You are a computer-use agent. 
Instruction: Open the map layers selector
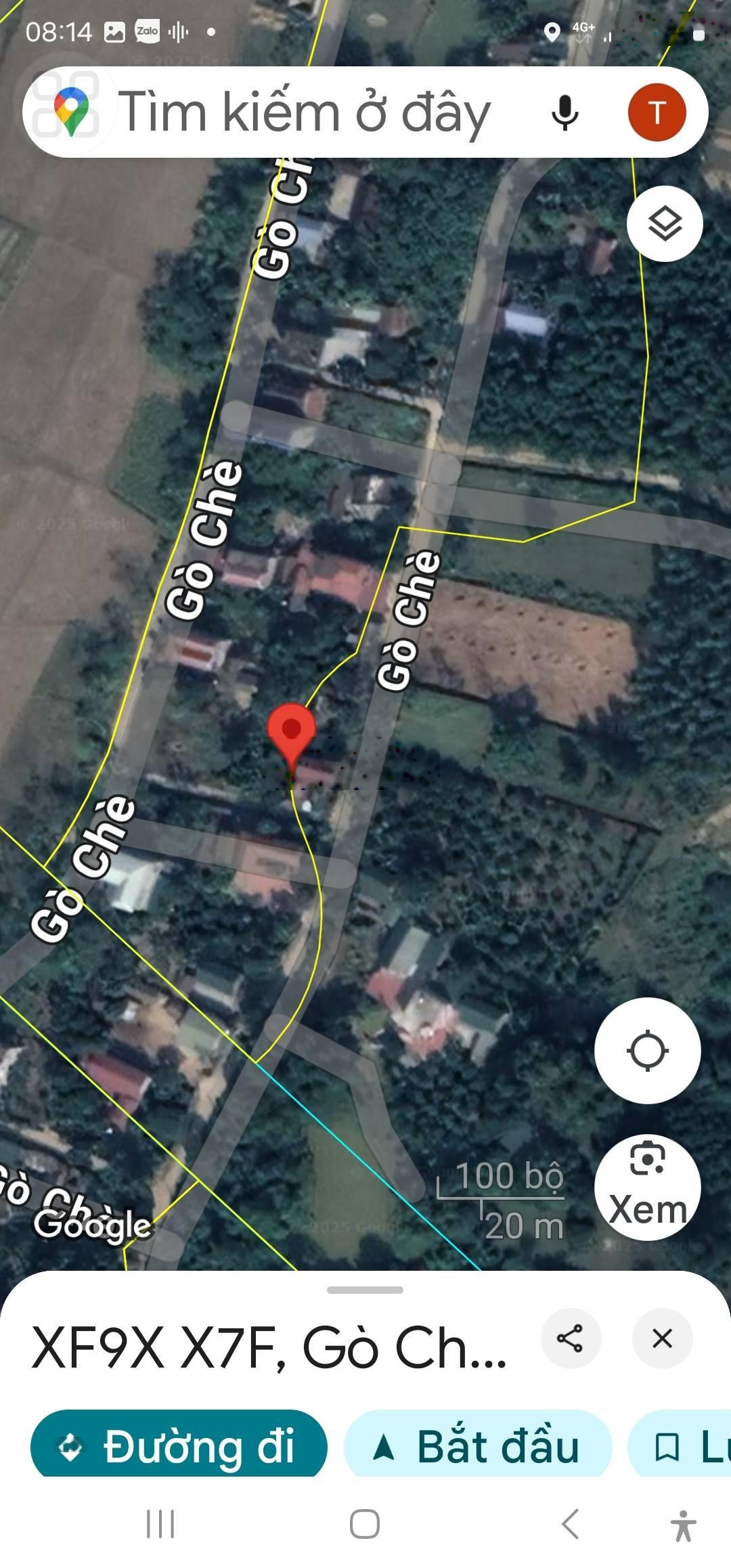point(665,223)
